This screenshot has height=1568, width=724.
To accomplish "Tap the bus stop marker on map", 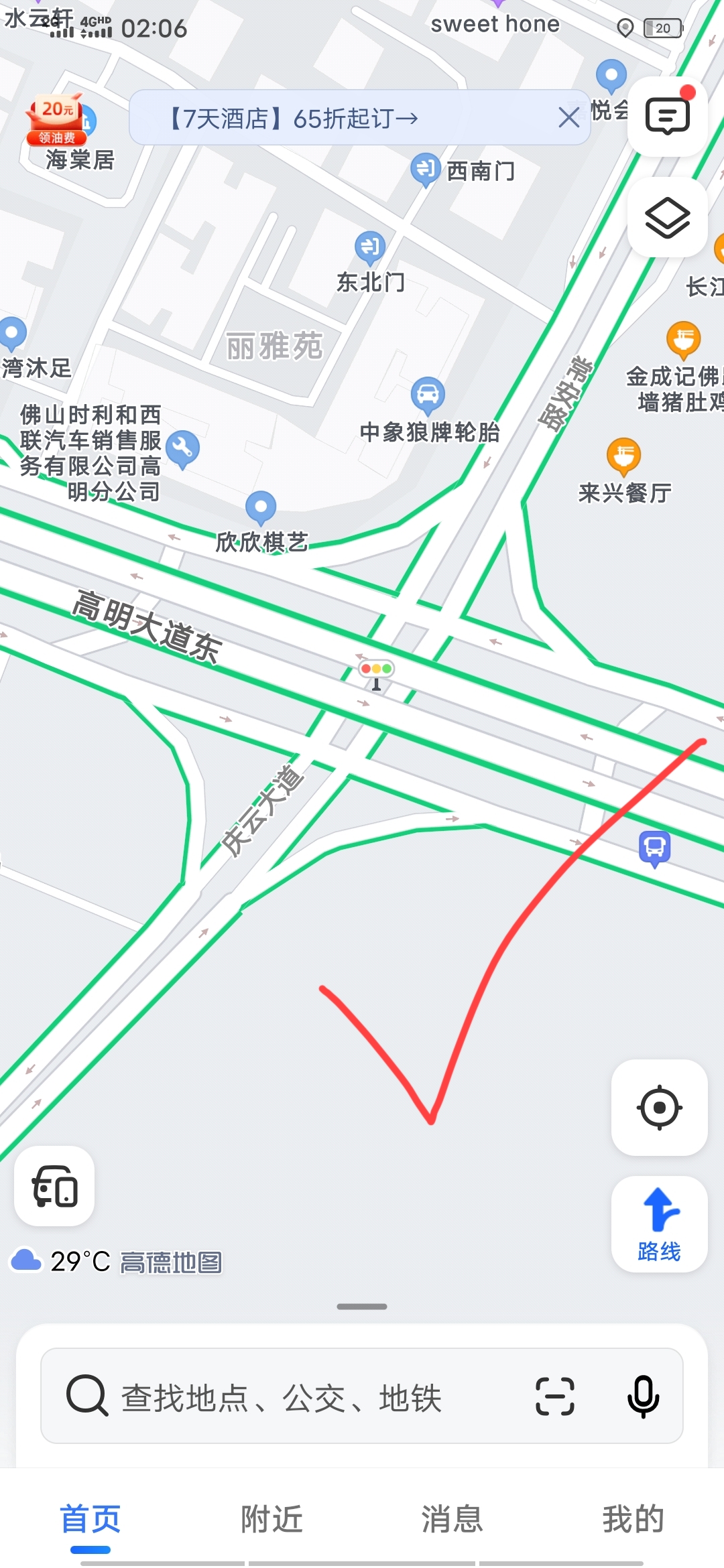I will 654,848.
